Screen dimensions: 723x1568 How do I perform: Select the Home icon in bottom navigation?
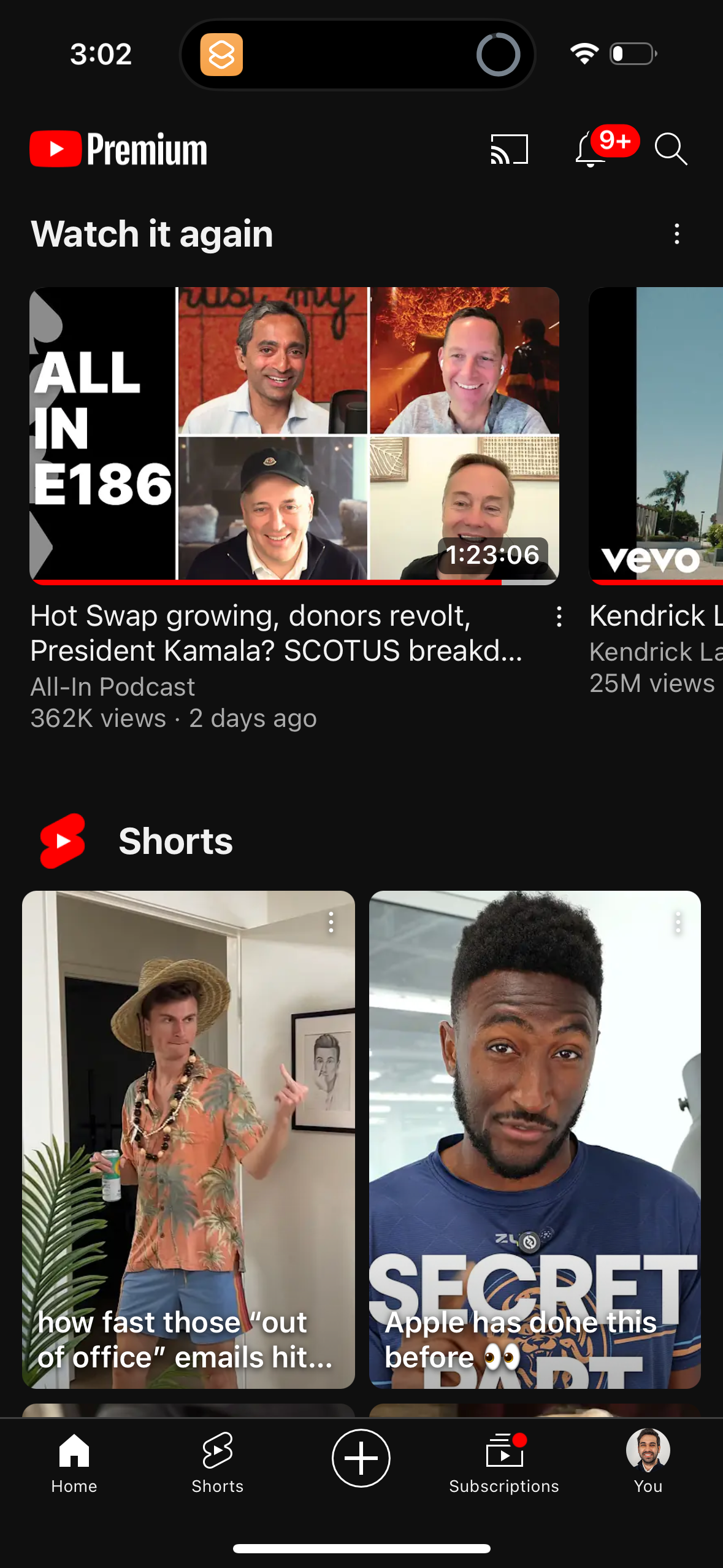coord(74,1454)
